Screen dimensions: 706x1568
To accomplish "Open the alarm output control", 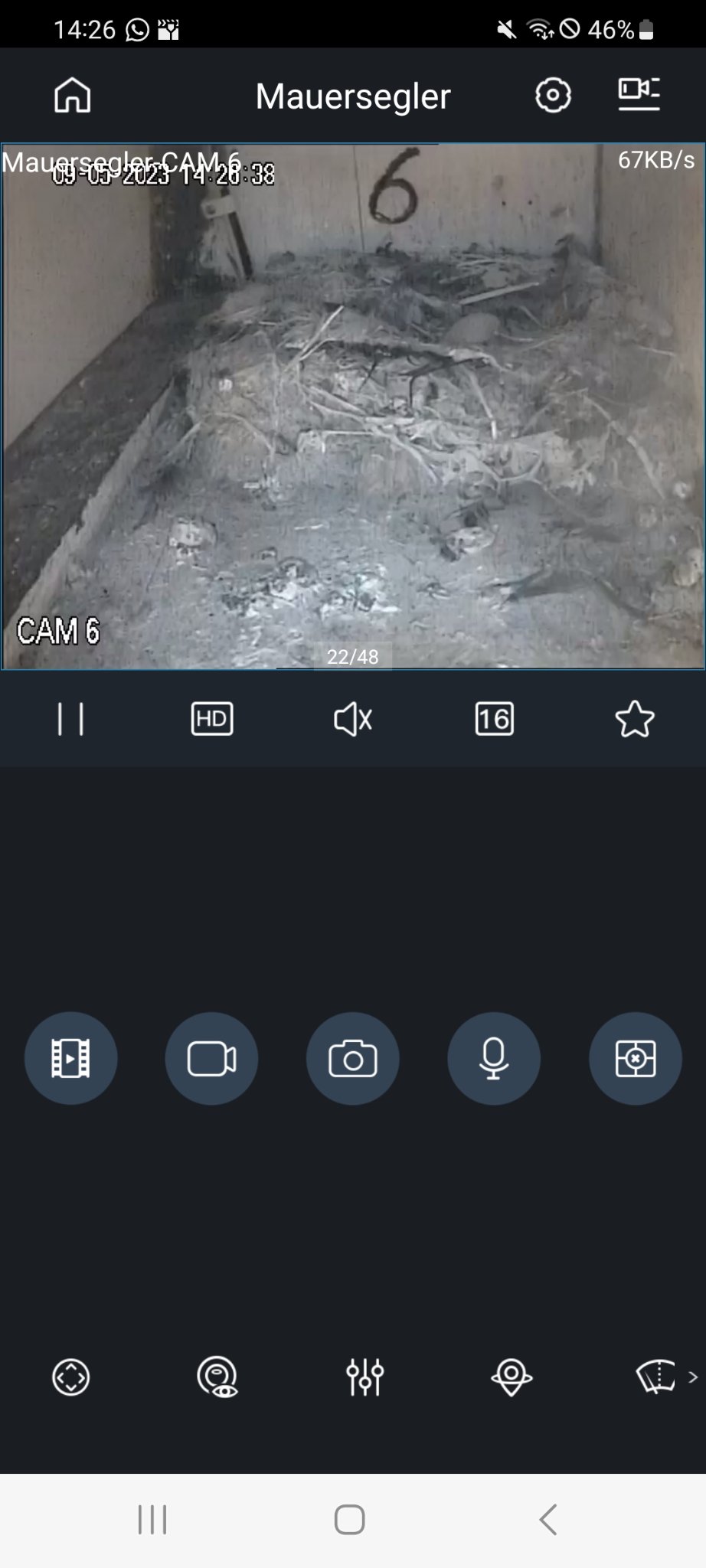I will (512, 1377).
